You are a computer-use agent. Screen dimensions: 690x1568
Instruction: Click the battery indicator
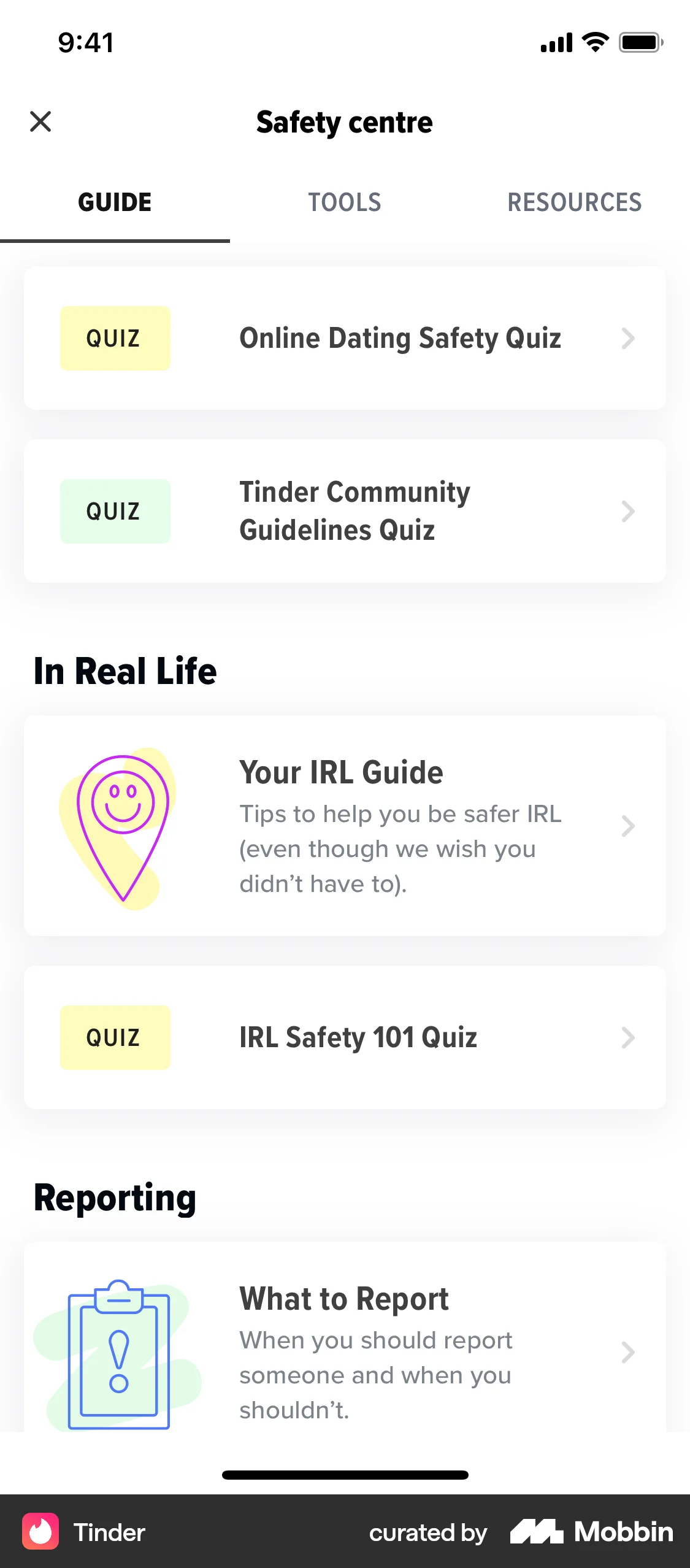click(x=640, y=42)
